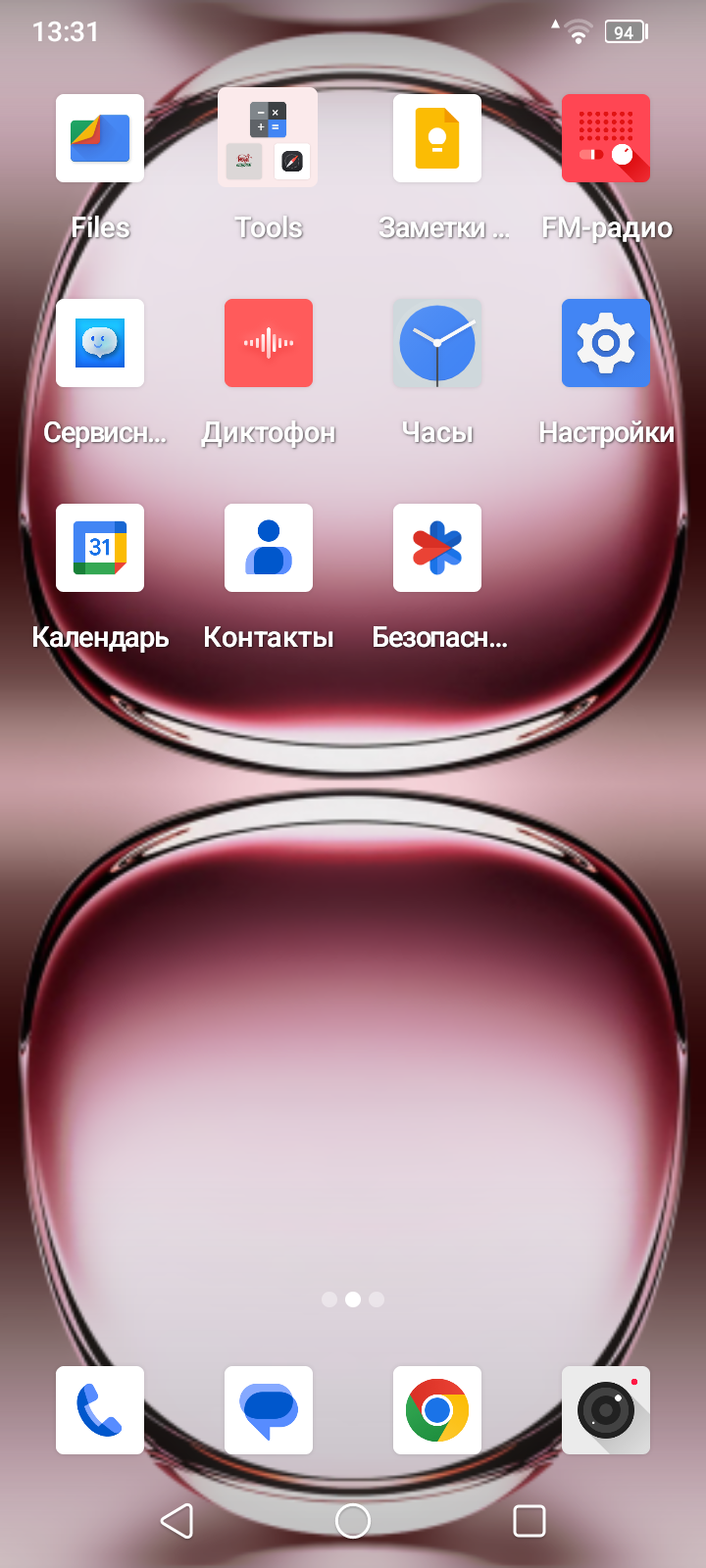
Task: Launch the Безопасн... safety app
Action: point(437,548)
